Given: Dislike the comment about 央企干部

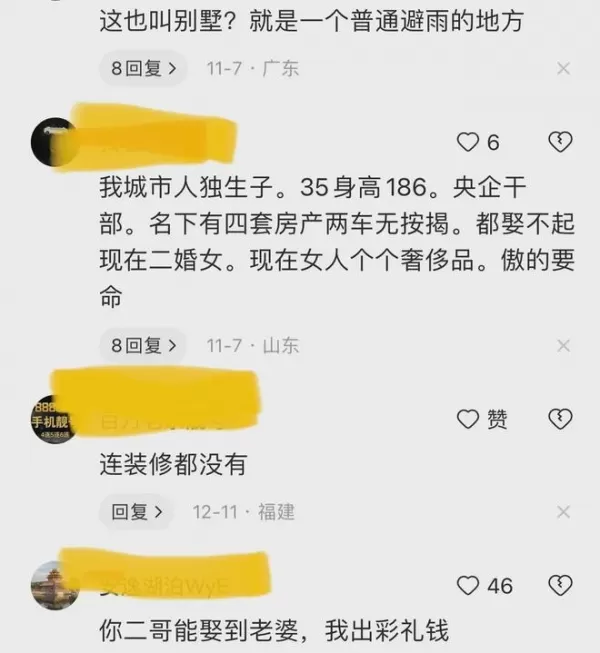Looking at the screenshot, I should coord(562,143).
